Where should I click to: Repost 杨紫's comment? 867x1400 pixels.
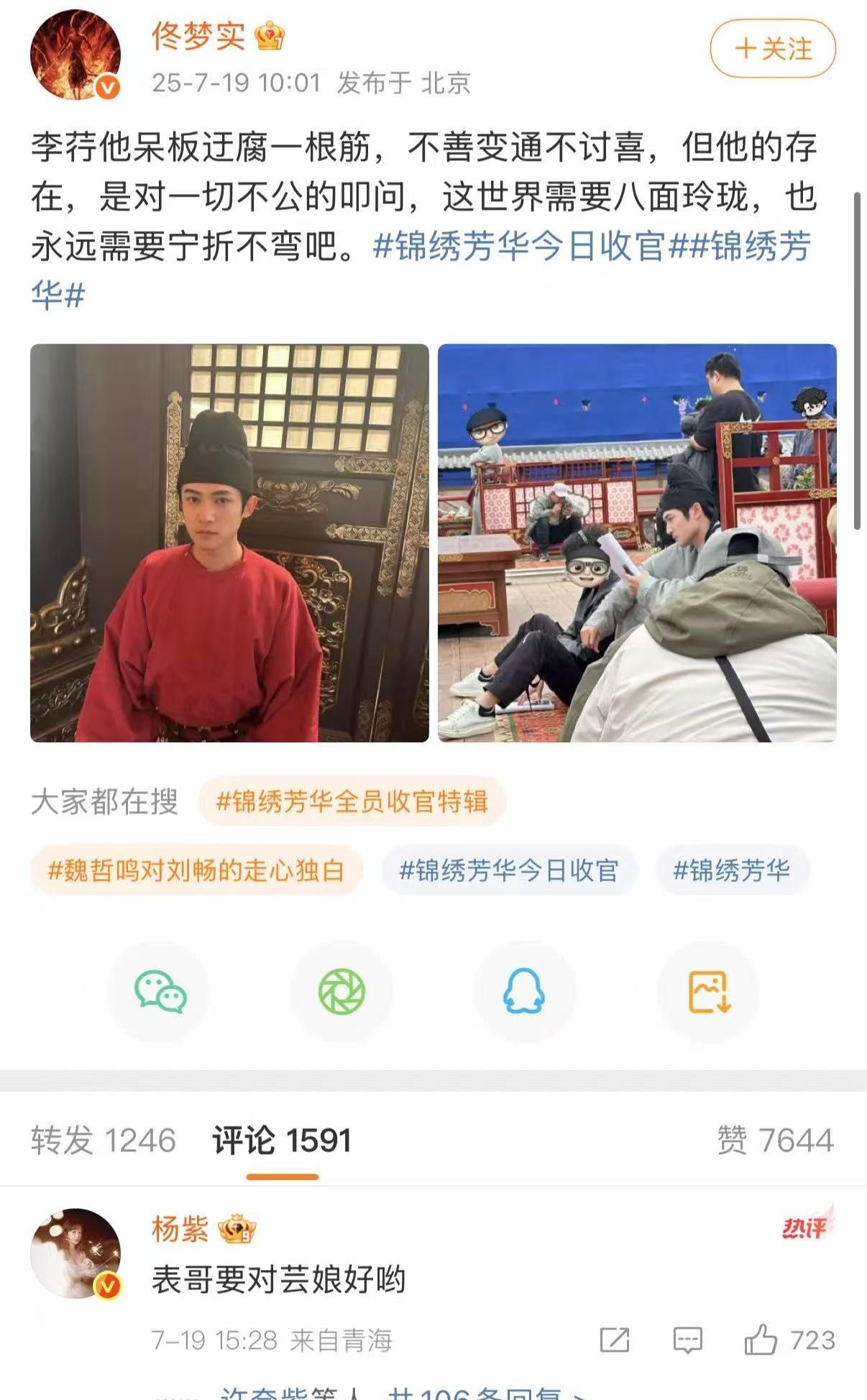coord(615,1340)
